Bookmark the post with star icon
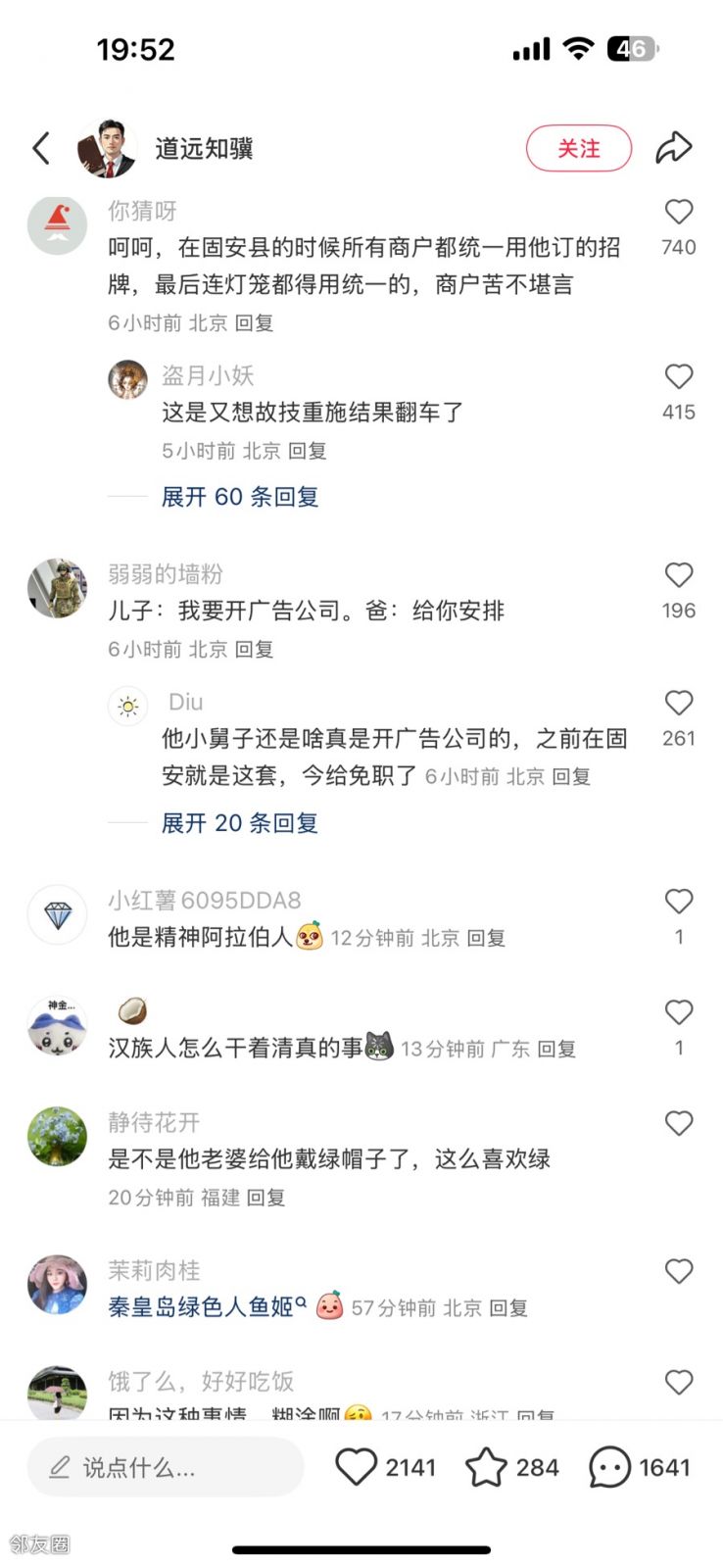Viewport: 723px width, 1568px height. tap(485, 1467)
